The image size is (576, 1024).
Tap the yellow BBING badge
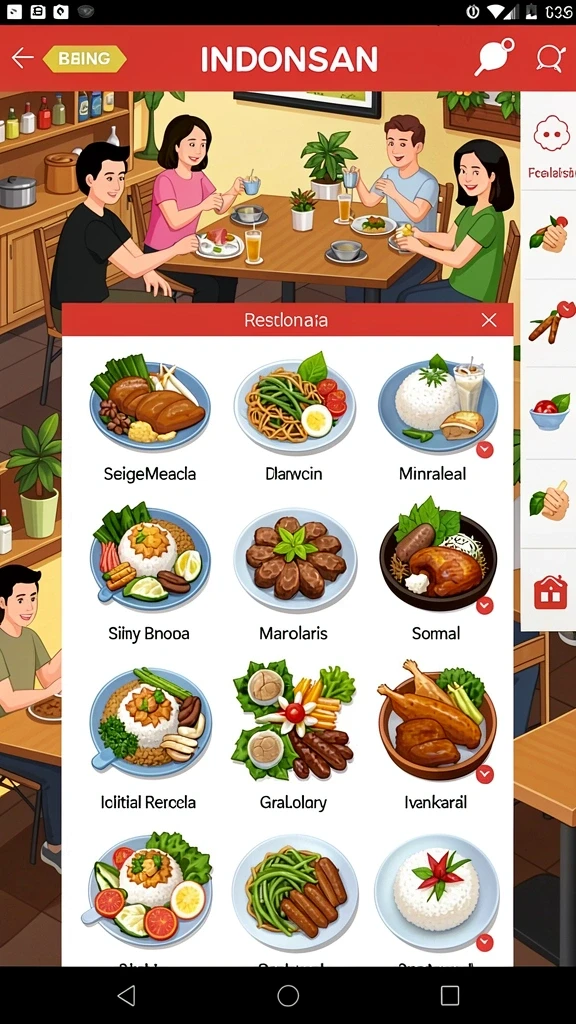[84, 59]
